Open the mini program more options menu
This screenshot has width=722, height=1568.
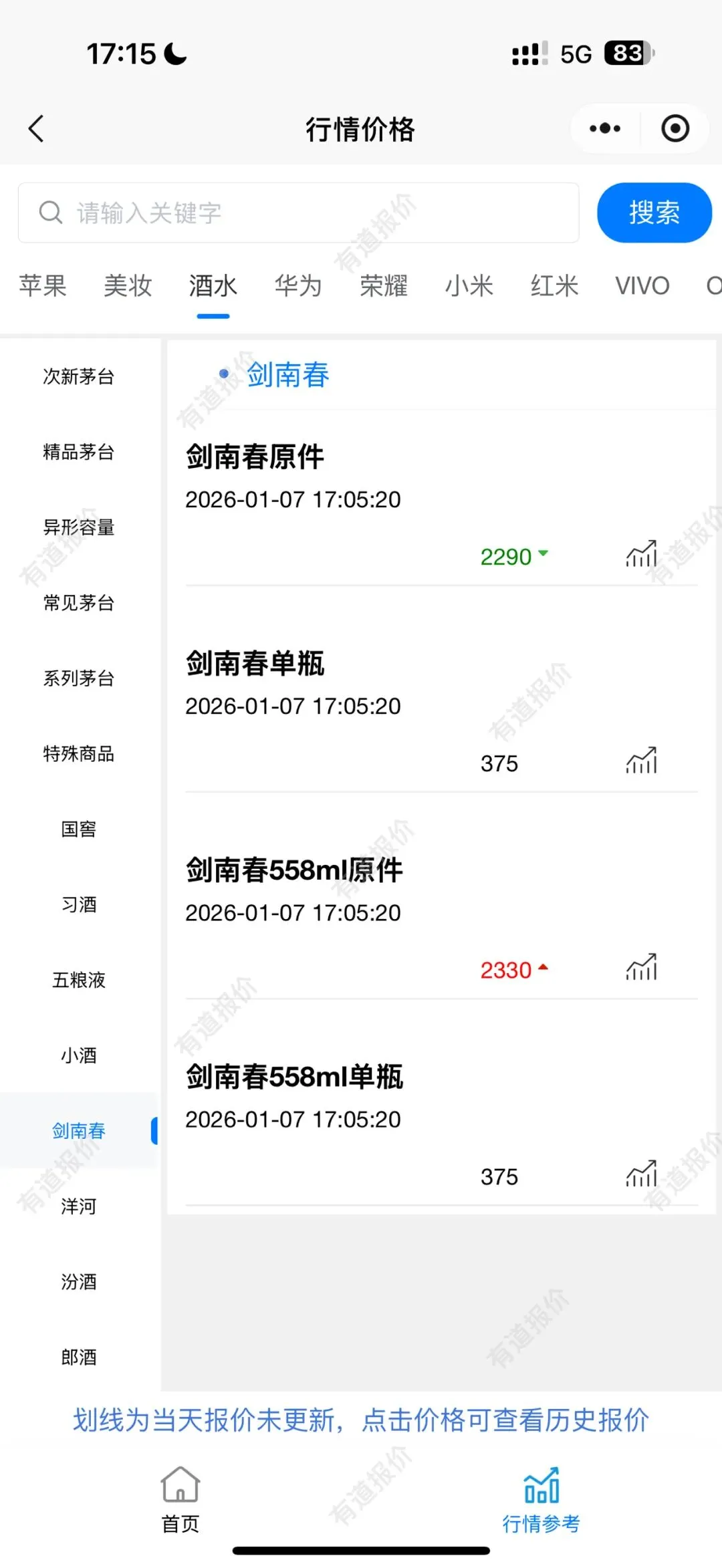pos(605,128)
